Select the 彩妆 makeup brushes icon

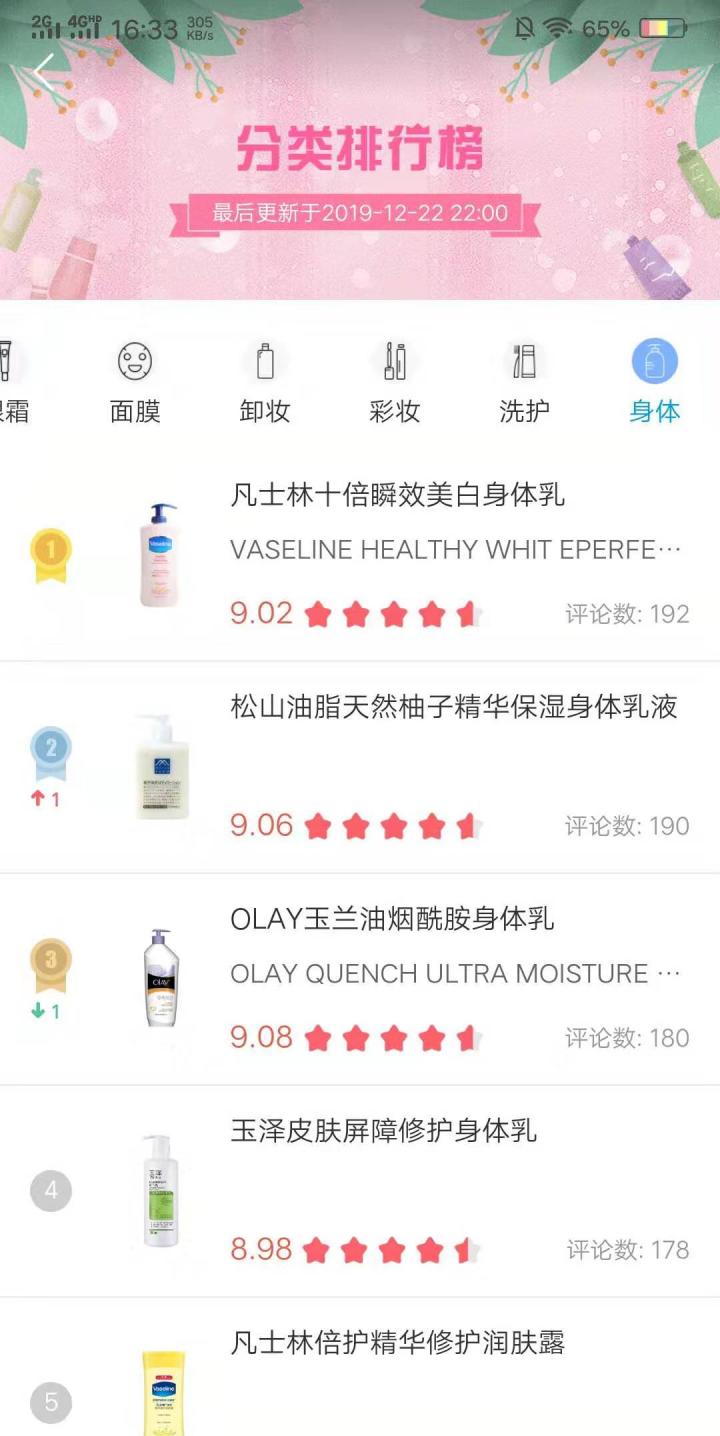click(394, 362)
